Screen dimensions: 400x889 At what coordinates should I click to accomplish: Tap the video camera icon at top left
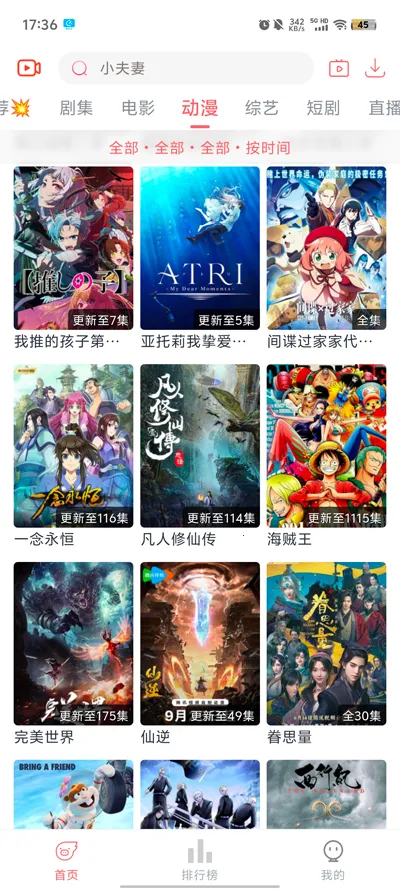click(29, 69)
